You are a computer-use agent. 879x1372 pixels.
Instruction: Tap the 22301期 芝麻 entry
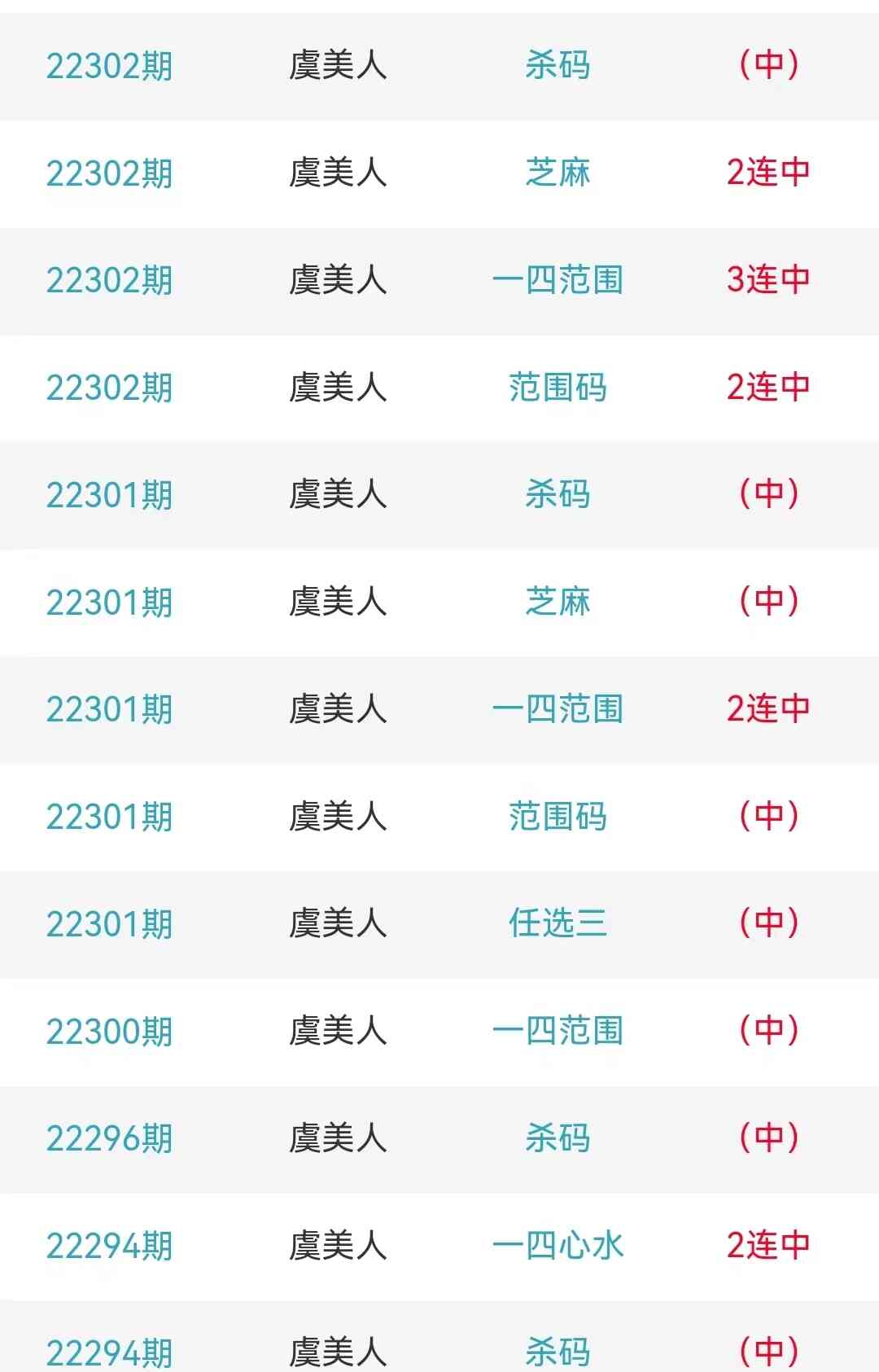coord(558,602)
